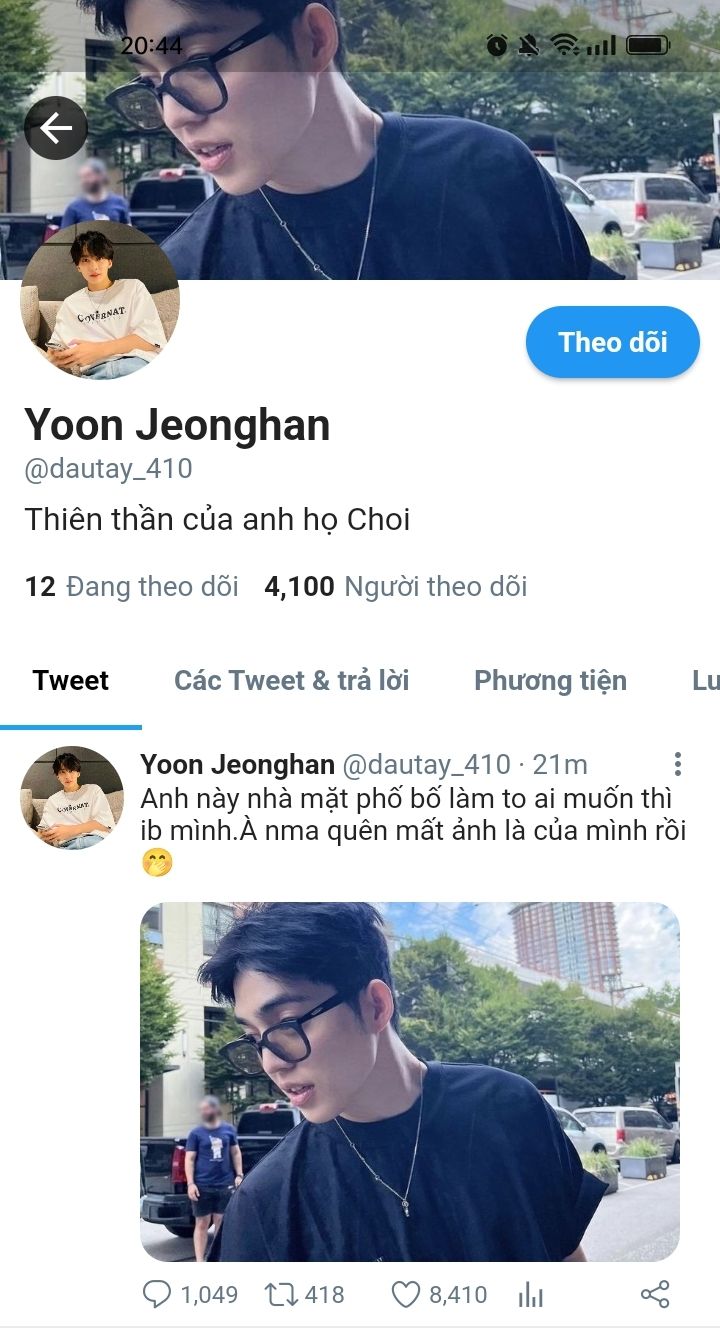The height and width of the screenshot is (1330, 720).
Task: Tap the Theo dõi follow button
Action: pyautogui.click(x=612, y=342)
